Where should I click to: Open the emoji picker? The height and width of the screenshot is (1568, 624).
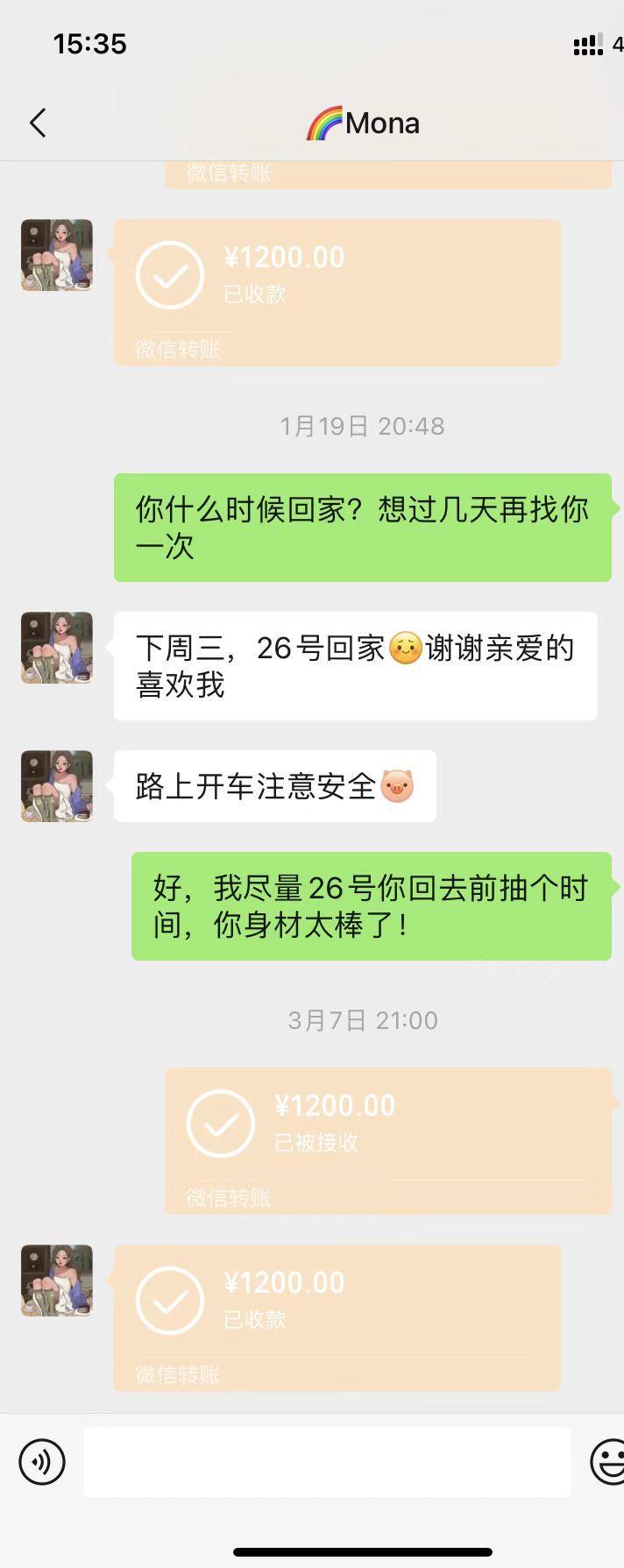click(x=607, y=1461)
